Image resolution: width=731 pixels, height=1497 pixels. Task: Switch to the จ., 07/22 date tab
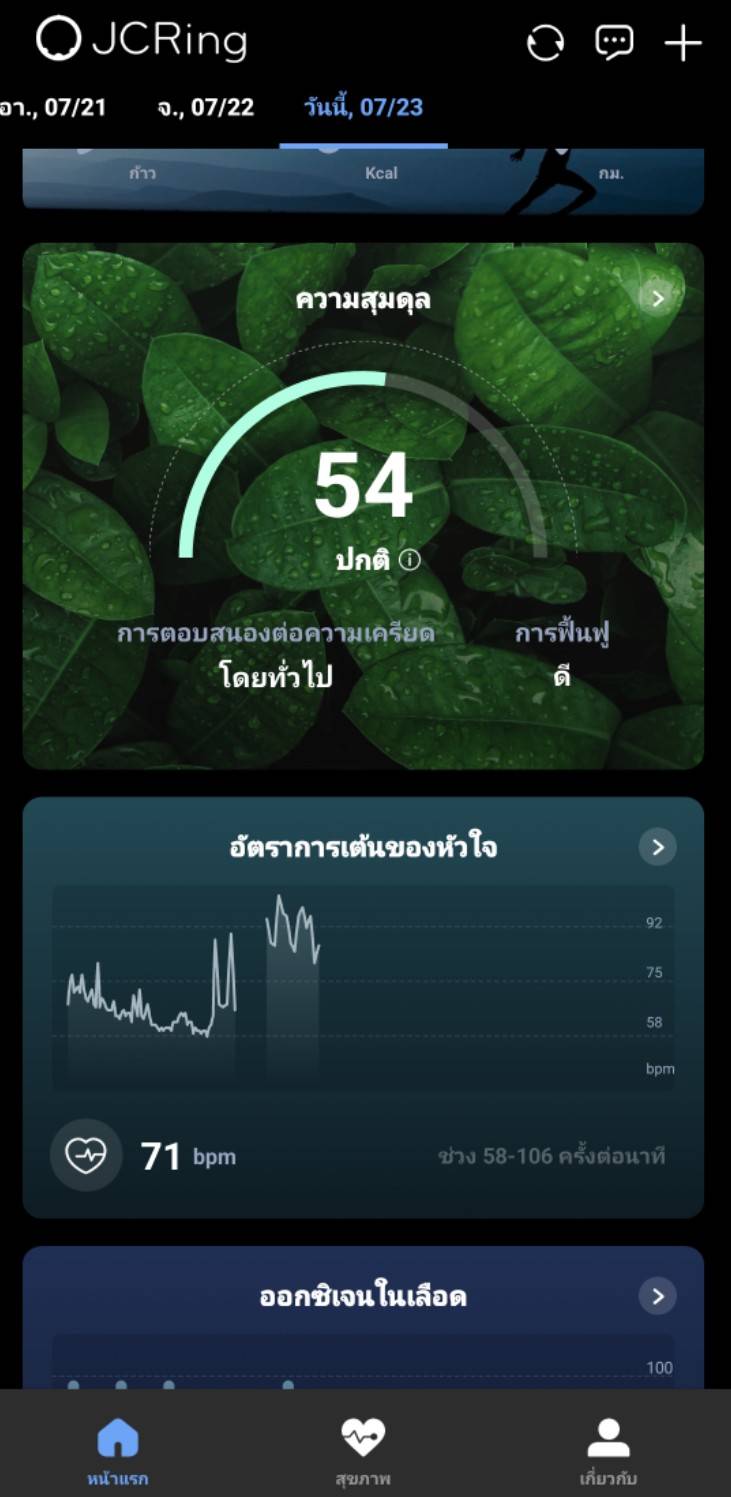[205, 107]
